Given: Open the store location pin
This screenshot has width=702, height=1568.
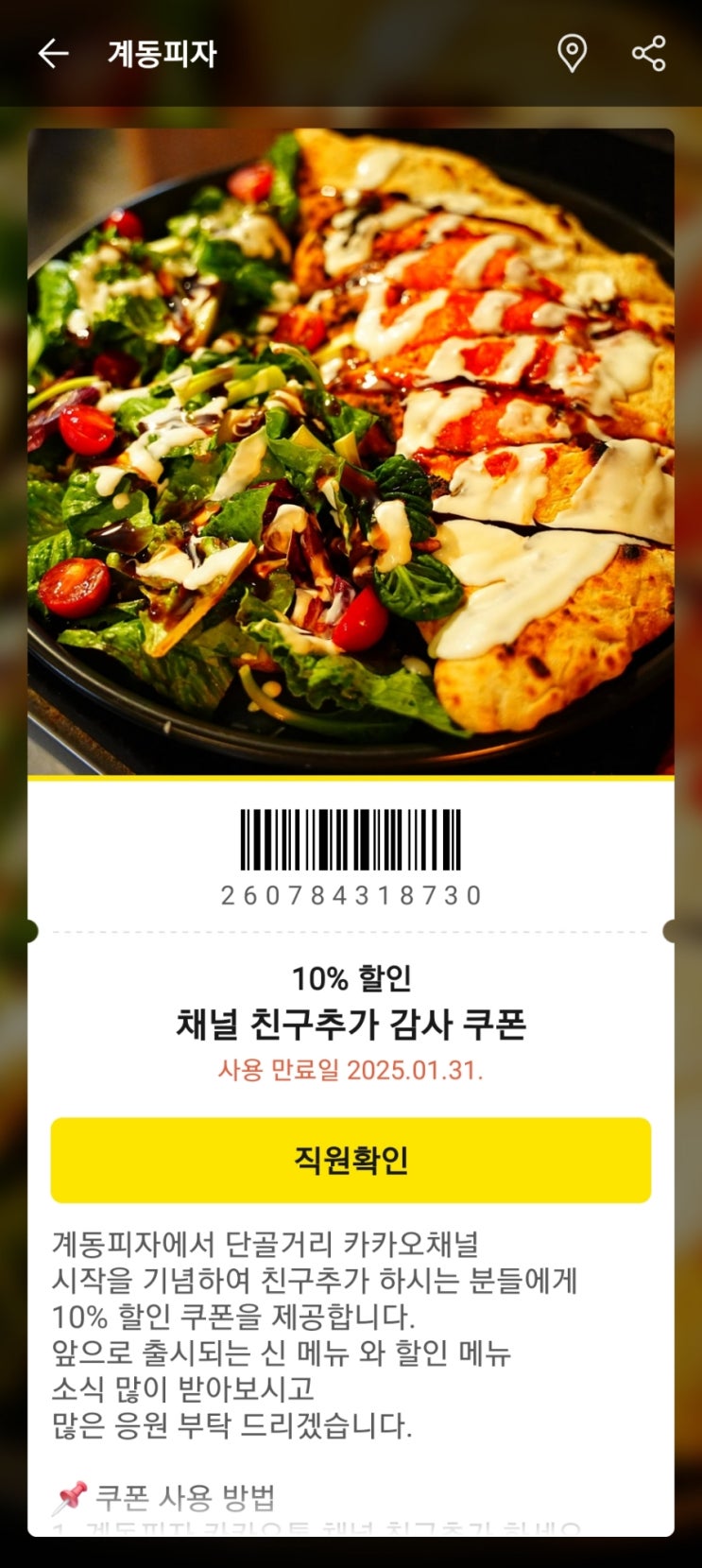Looking at the screenshot, I should (x=572, y=54).
